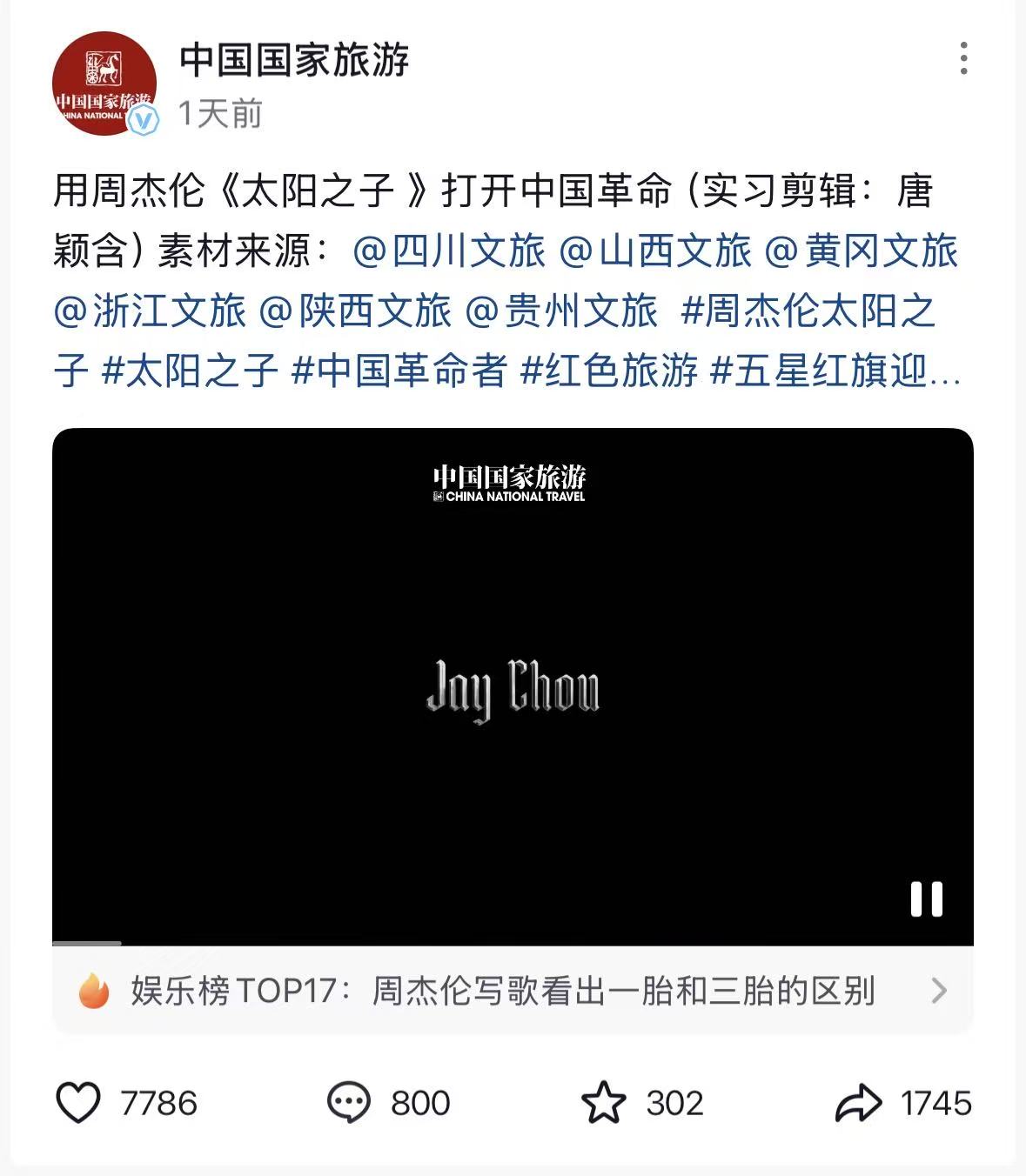Go to the @陕西文旅 account
Screen dimensions: 1026x1176
tap(355, 311)
